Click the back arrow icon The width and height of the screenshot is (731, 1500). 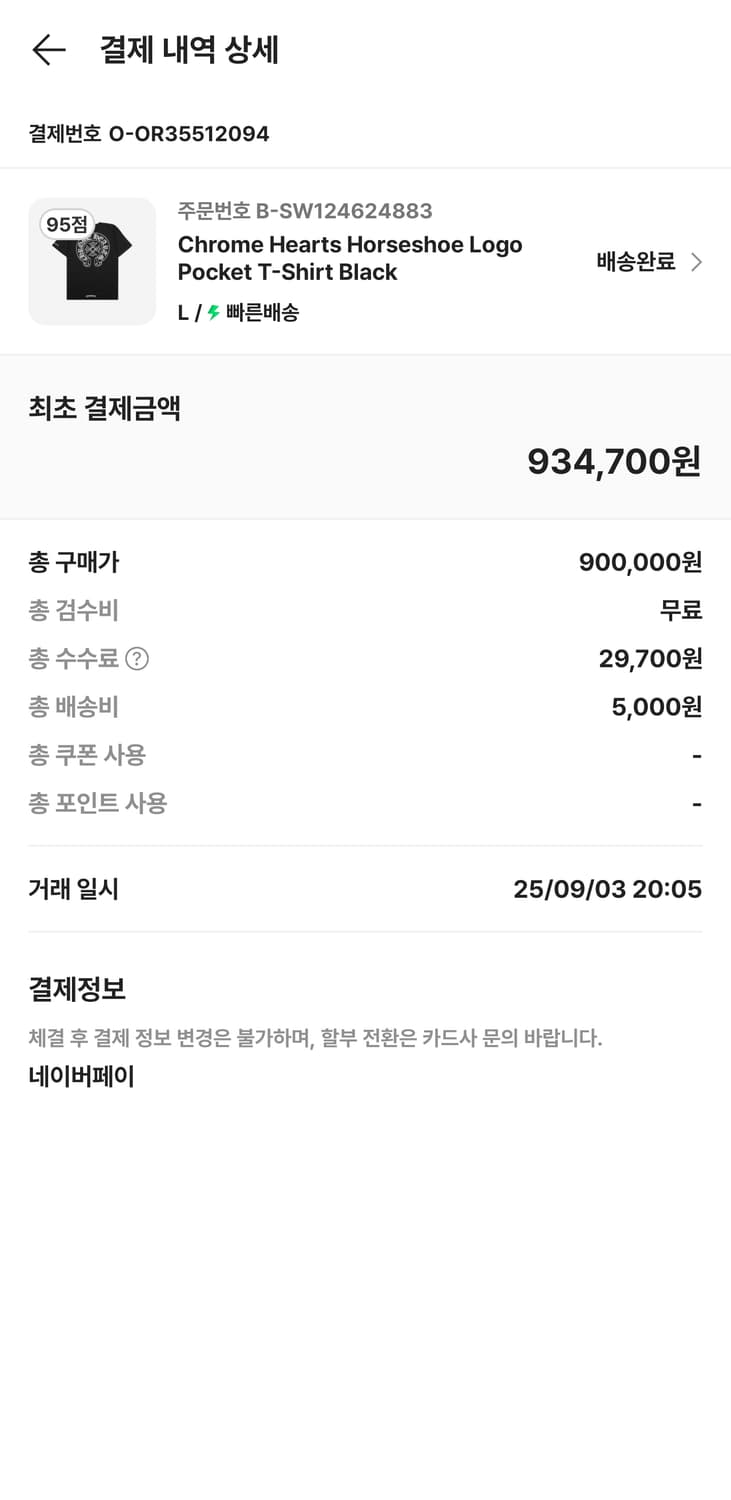[x=48, y=50]
